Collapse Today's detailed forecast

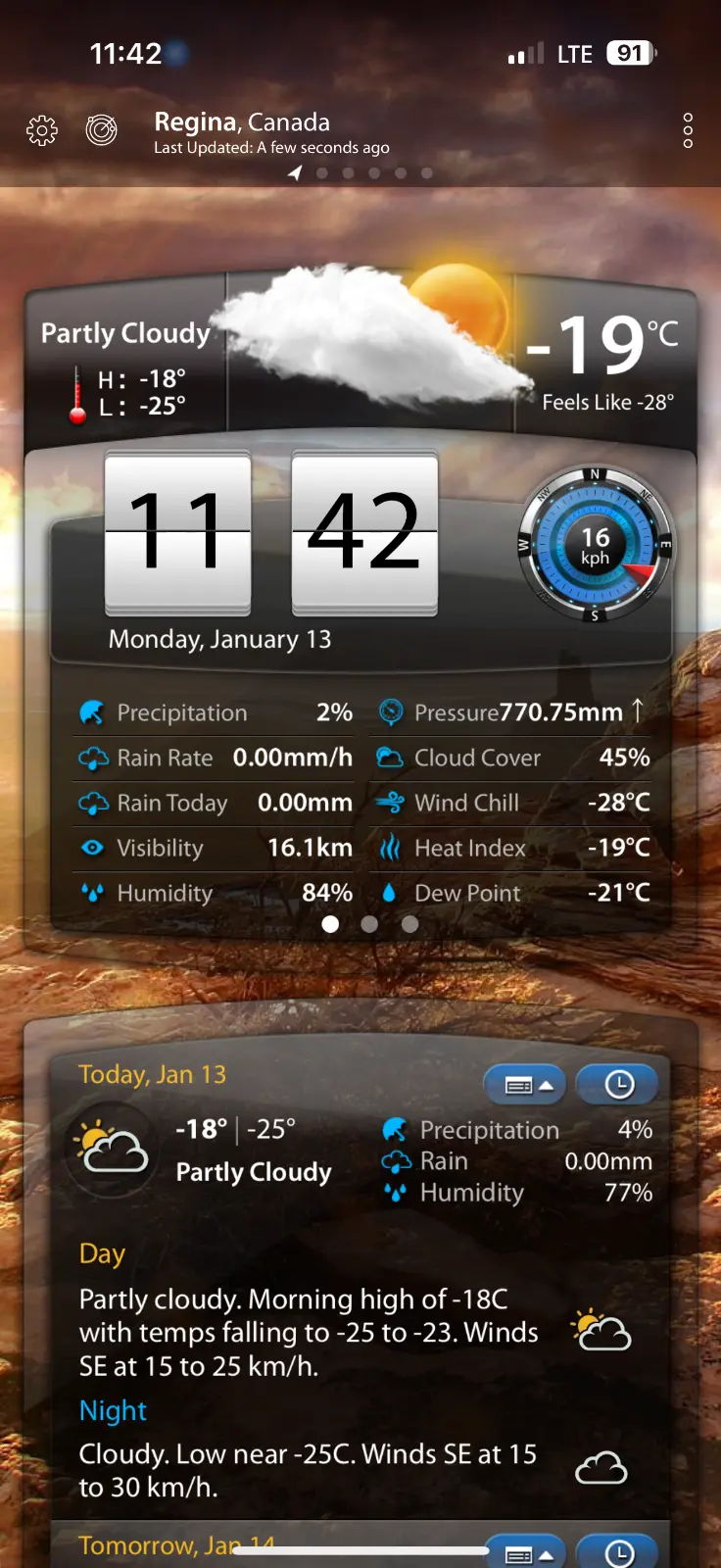525,1085
